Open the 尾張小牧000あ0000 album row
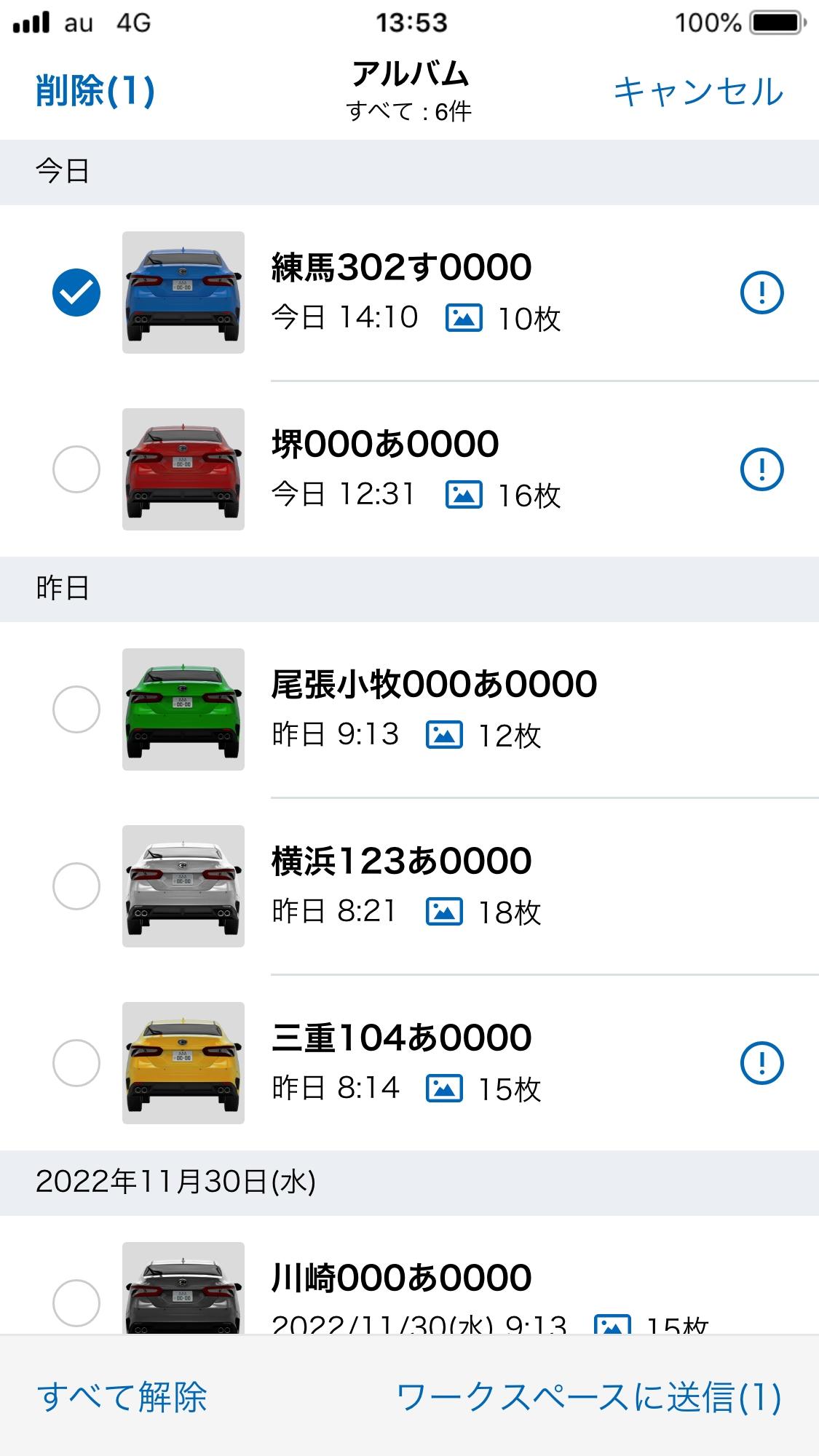This screenshot has height=1456, width=819. (409, 709)
